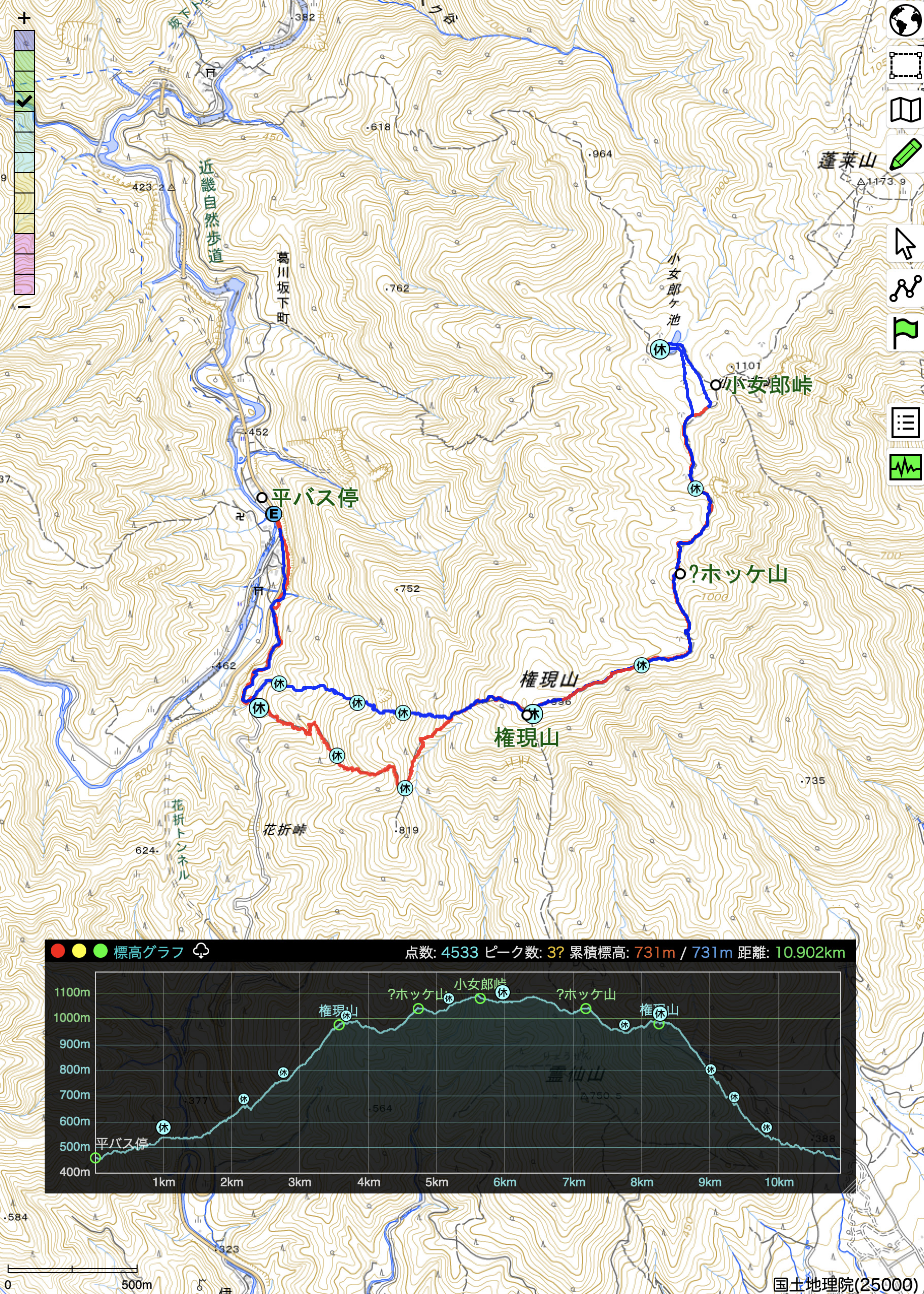Open the folded map icon
Viewport: 924px width, 1294px height.
coord(905,110)
